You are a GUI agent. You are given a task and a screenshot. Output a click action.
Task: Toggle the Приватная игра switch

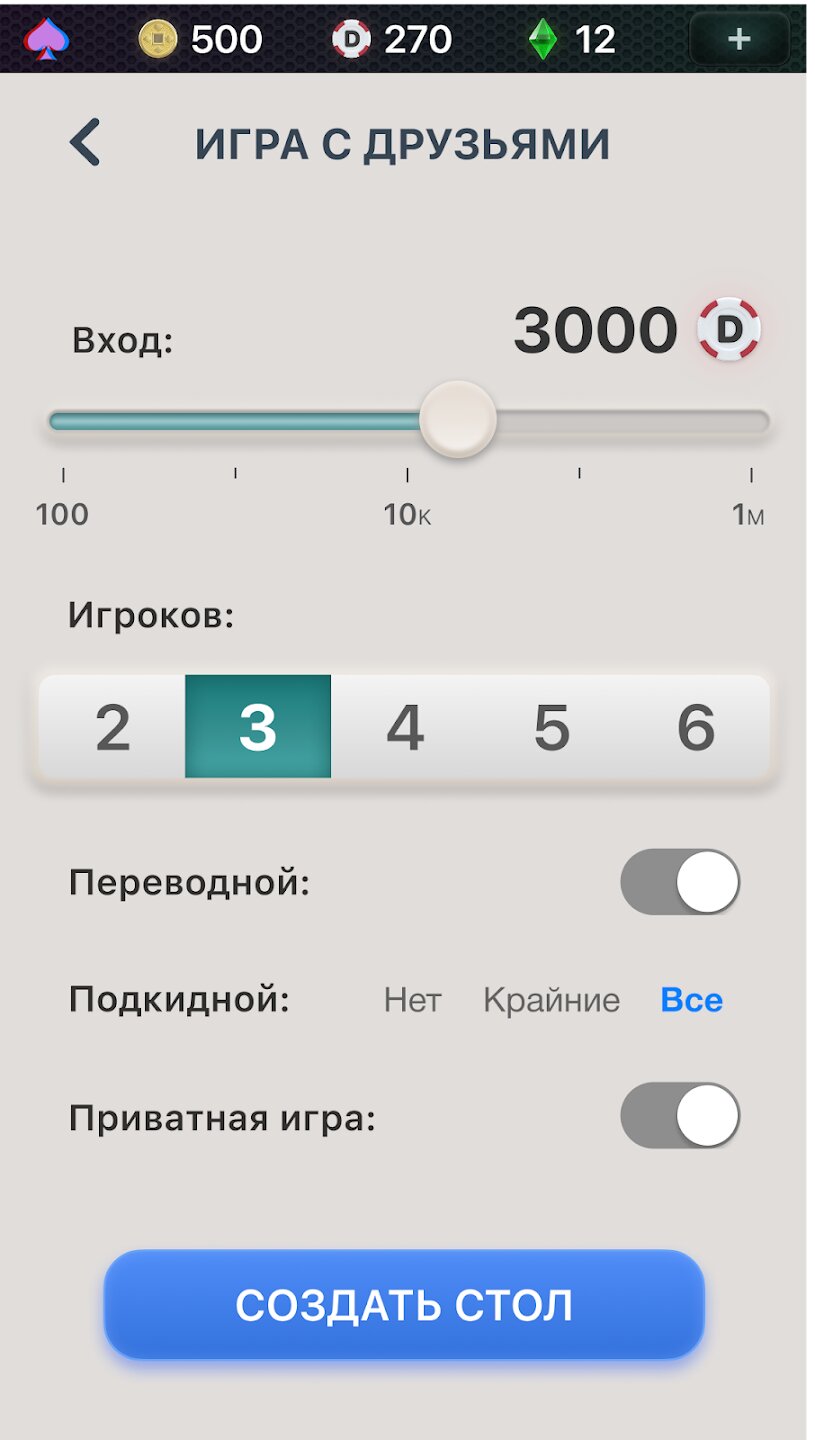(680, 1115)
